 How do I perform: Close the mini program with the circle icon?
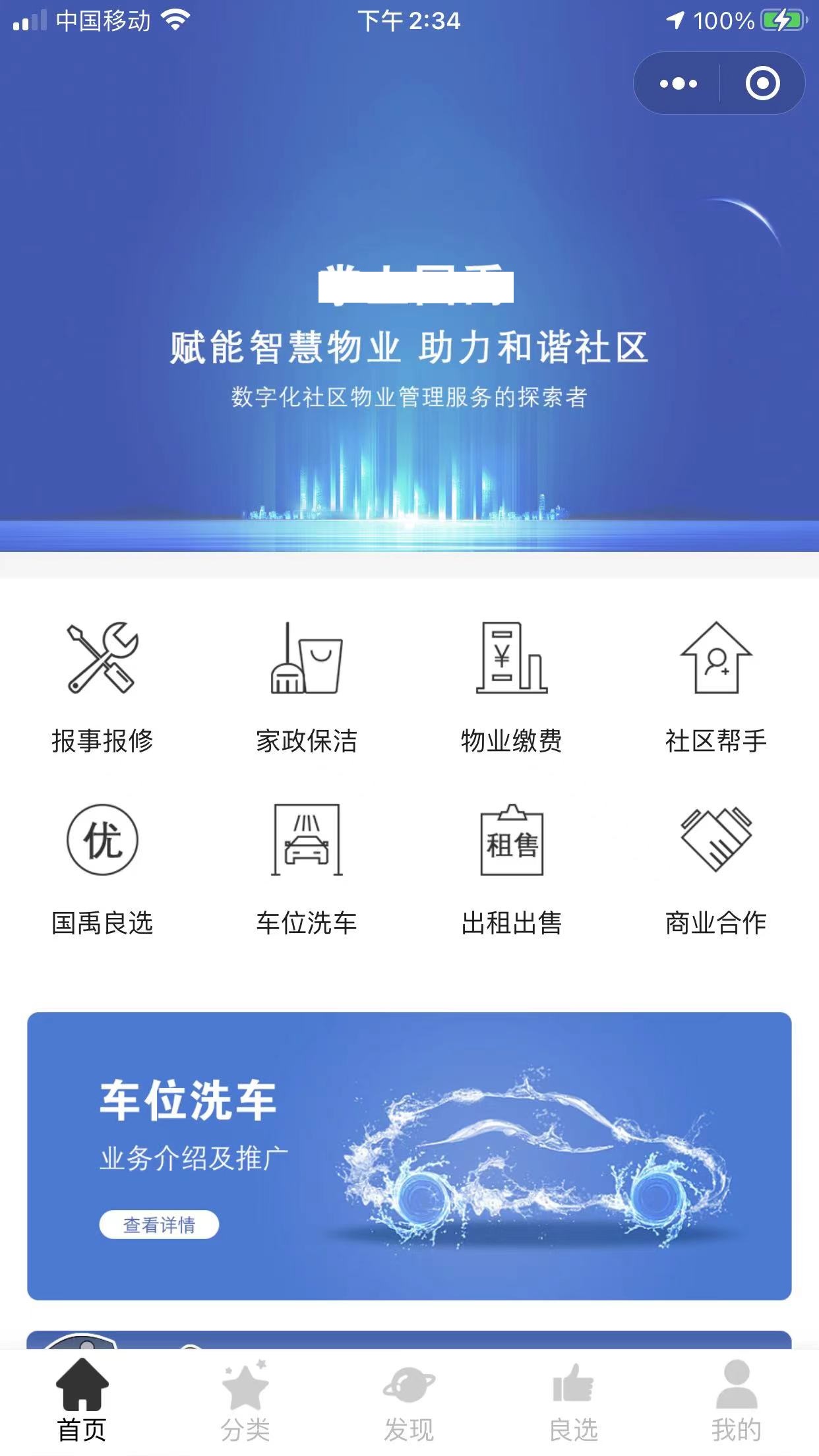[762, 84]
